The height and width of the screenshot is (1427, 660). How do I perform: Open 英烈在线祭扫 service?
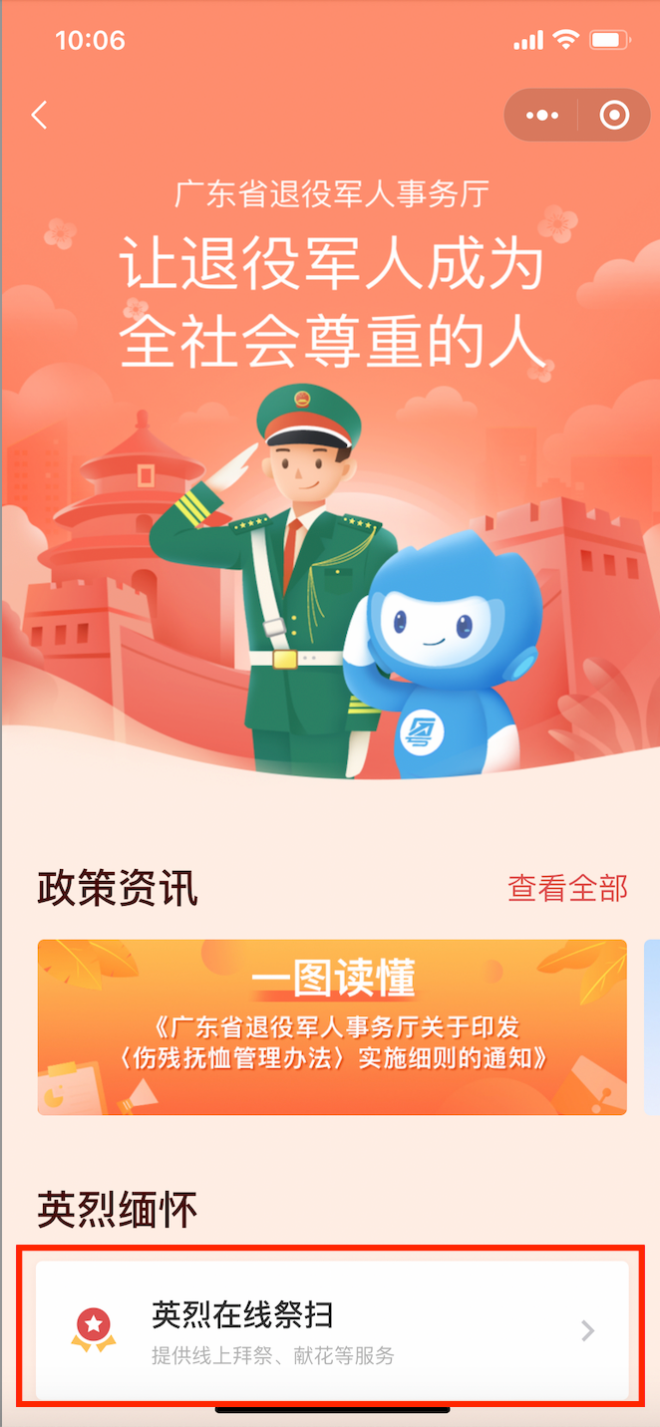[332, 1329]
